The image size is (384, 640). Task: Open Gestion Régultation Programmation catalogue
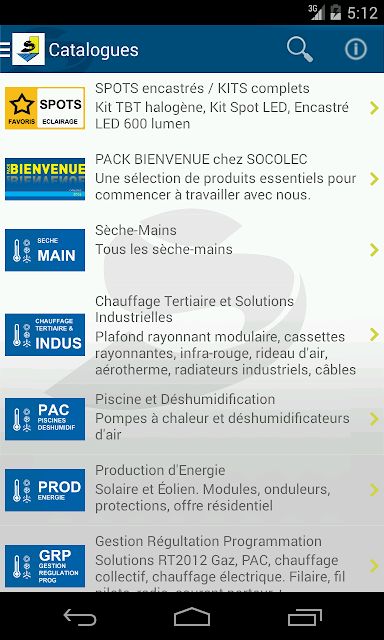192,559
